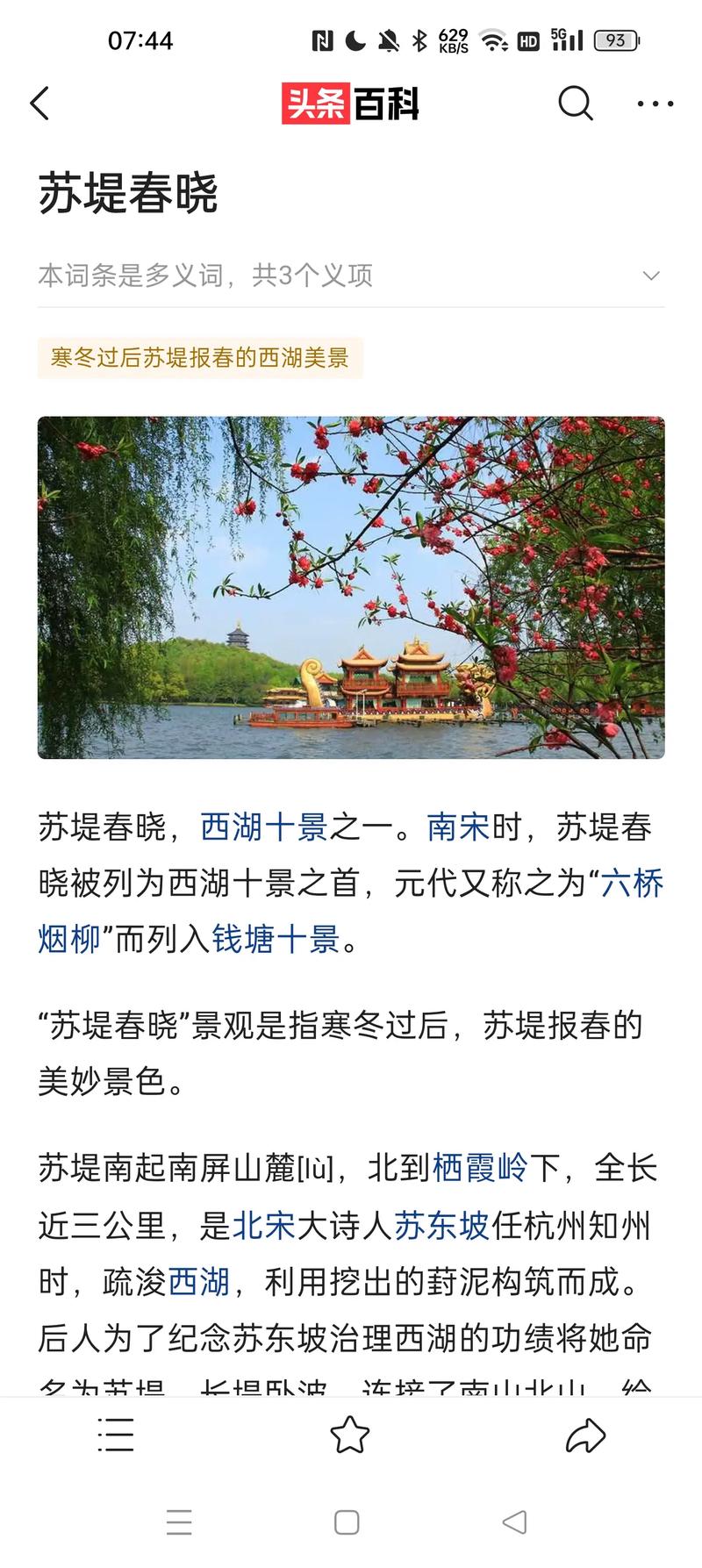Open recent apps from navigation bar

(179, 1522)
